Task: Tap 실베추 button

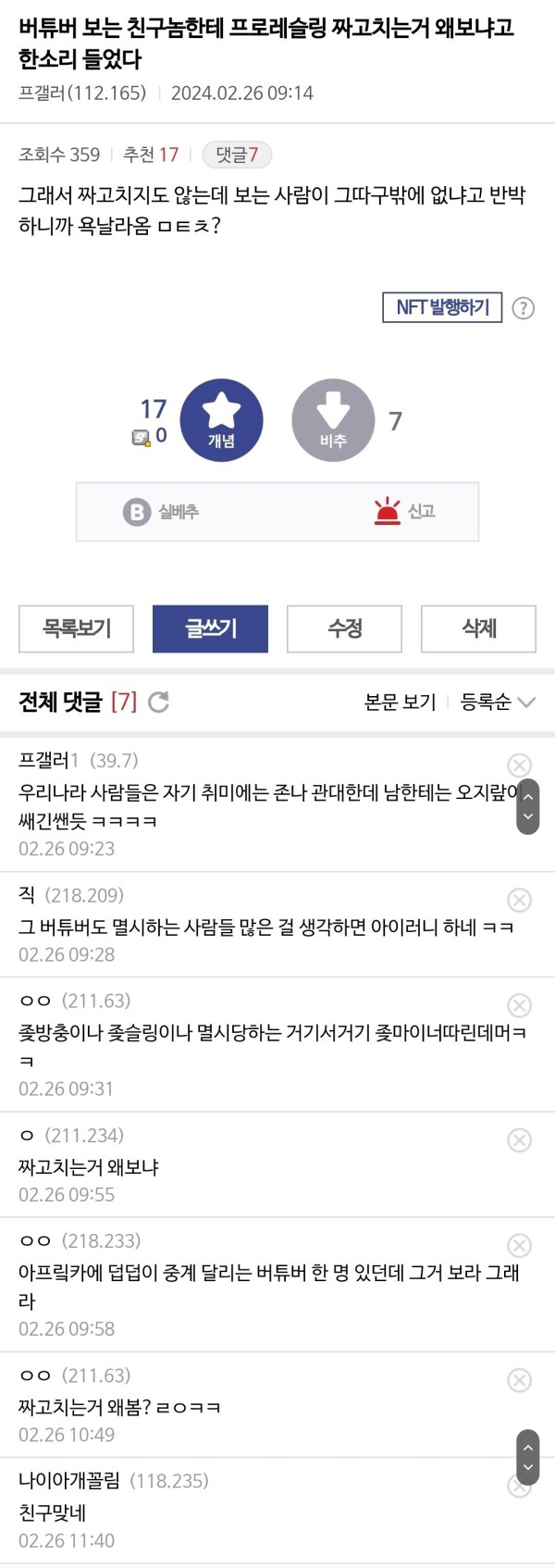Action: tap(162, 511)
